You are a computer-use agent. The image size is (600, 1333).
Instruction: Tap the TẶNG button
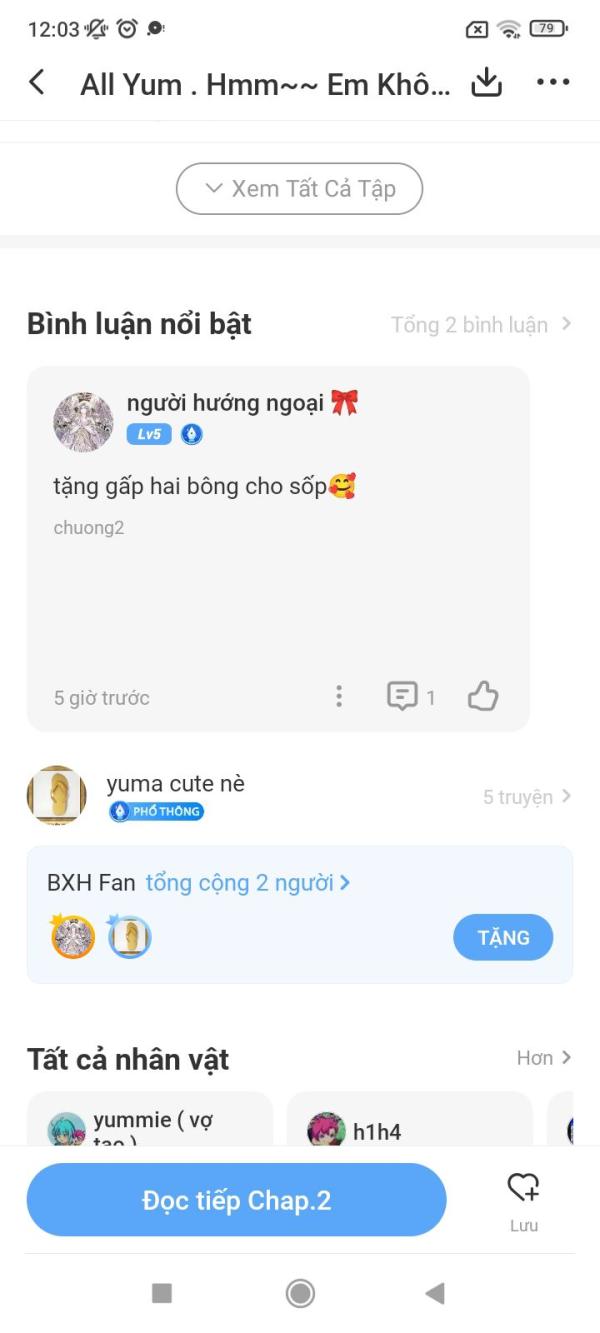(x=503, y=938)
